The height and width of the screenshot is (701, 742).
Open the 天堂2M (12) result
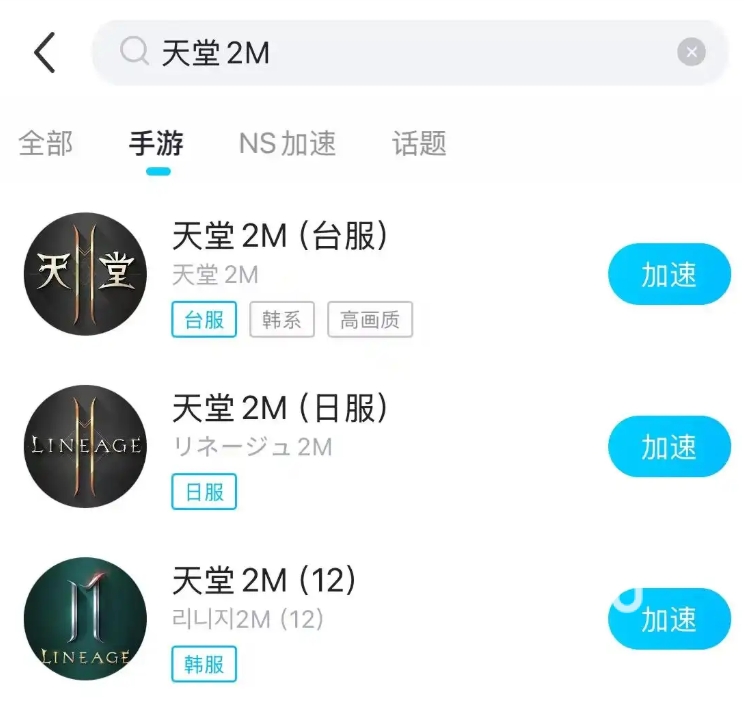pos(265,581)
